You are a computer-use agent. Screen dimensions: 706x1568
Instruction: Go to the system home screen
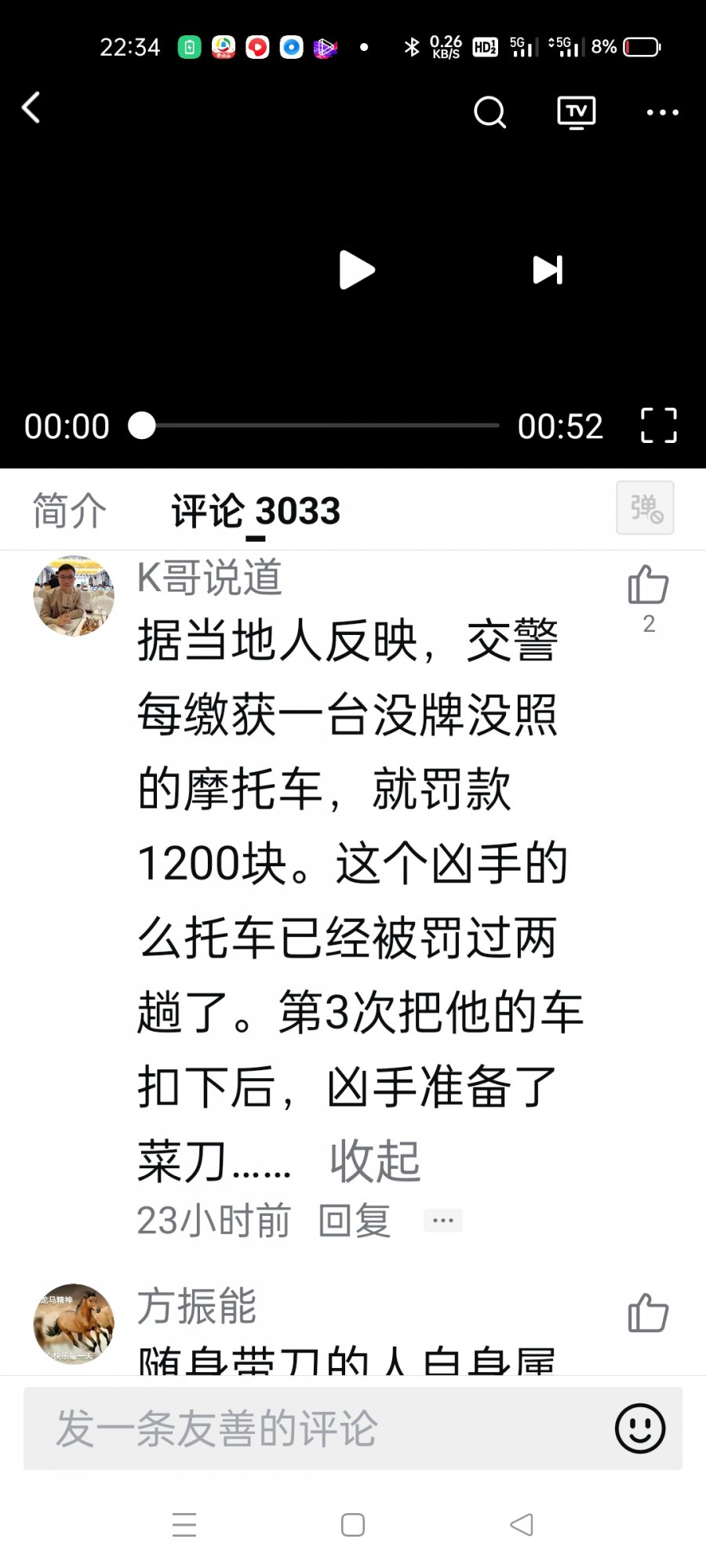(x=353, y=1525)
